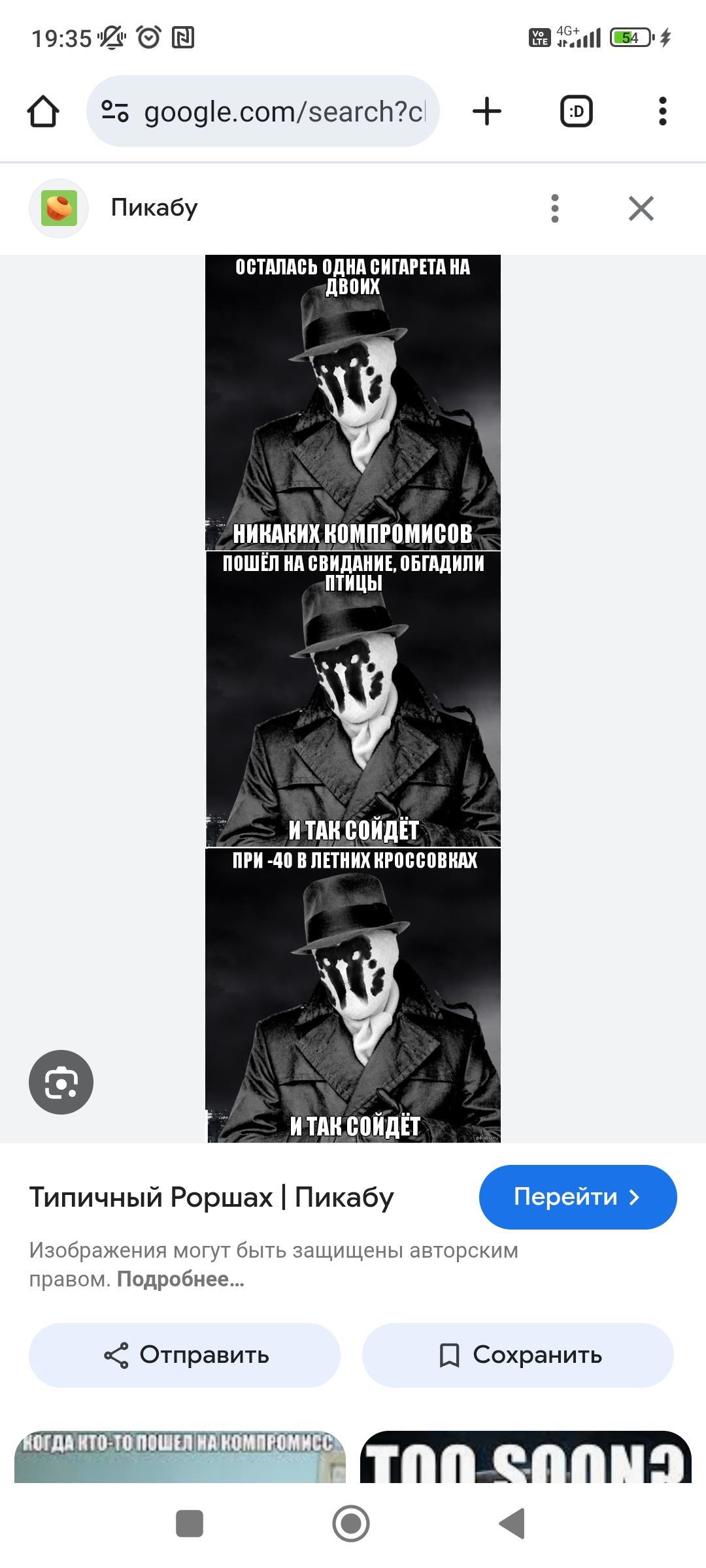Go to Chrome home page
This screenshot has height=1568, width=706.
(x=43, y=111)
